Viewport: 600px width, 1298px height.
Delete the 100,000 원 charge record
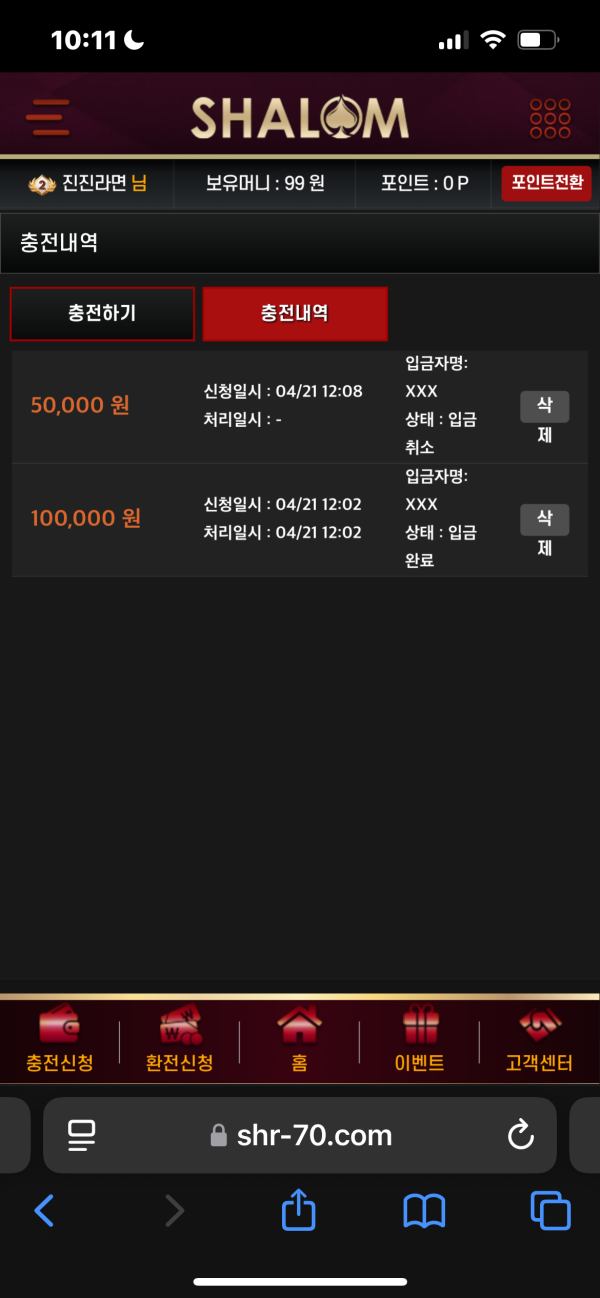(x=544, y=532)
